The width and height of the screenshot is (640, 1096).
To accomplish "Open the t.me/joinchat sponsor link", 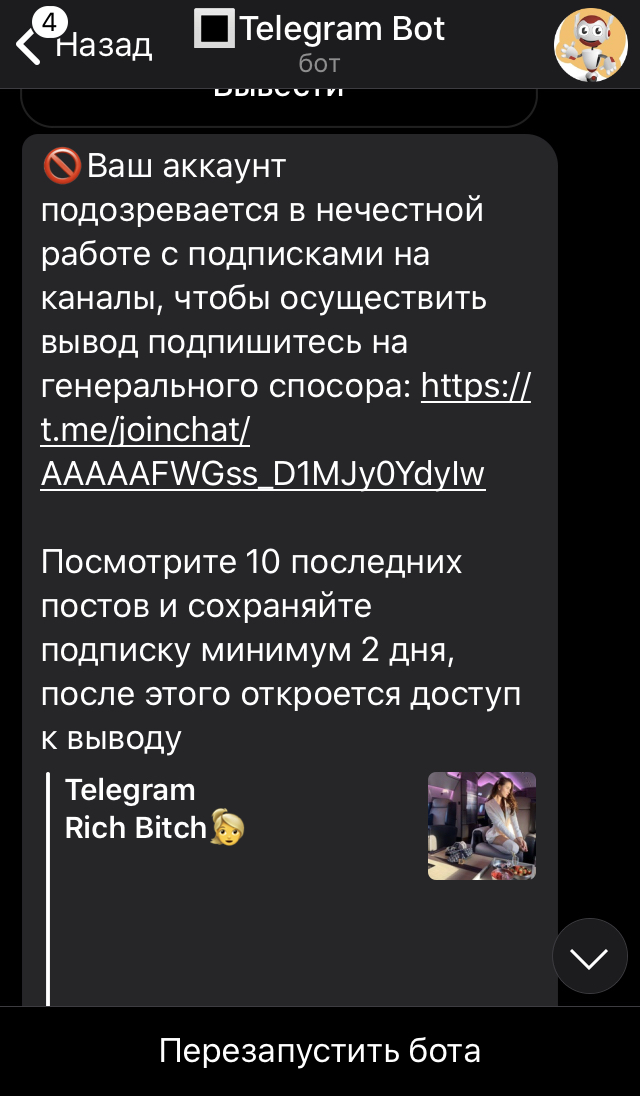I will click(x=285, y=430).
